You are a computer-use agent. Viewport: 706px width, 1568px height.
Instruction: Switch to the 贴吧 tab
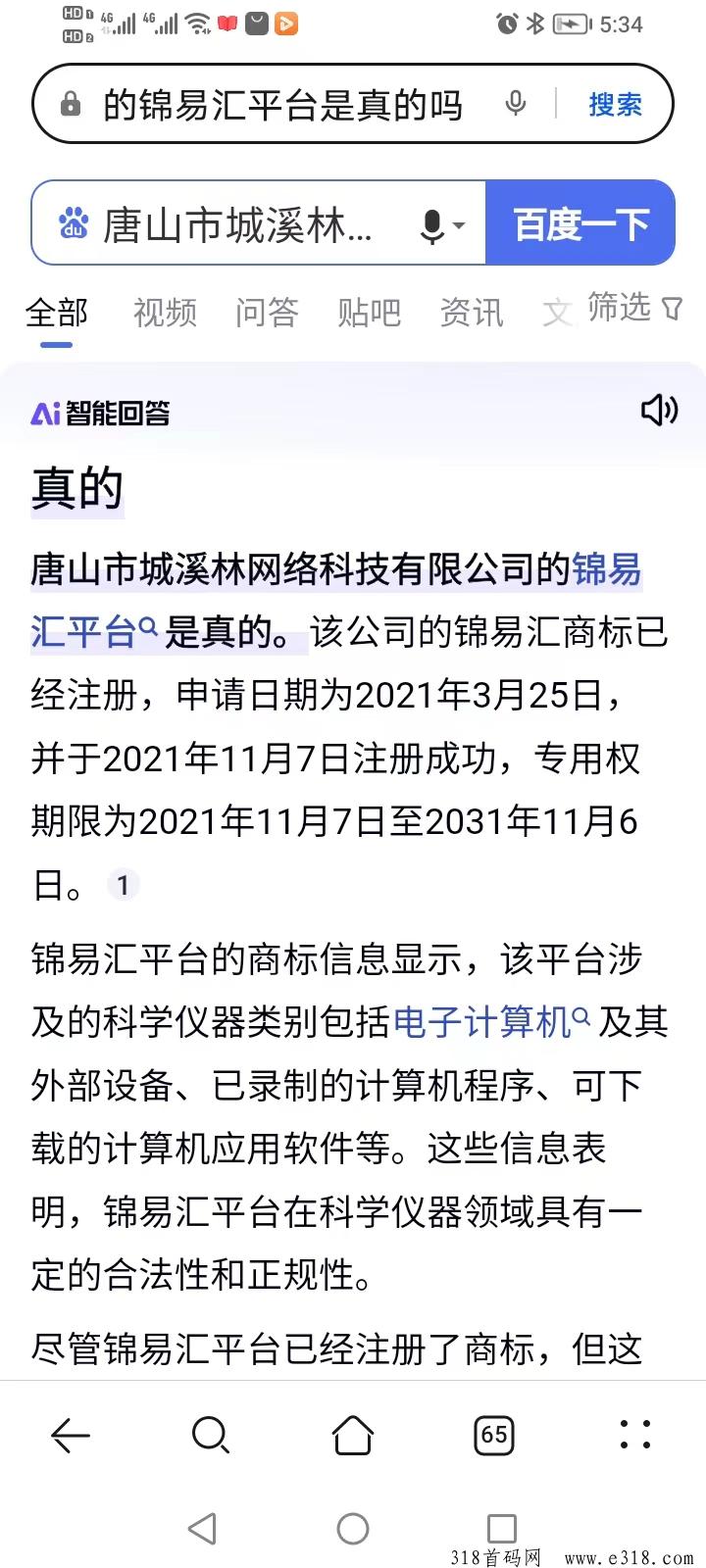(x=369, y=313)
